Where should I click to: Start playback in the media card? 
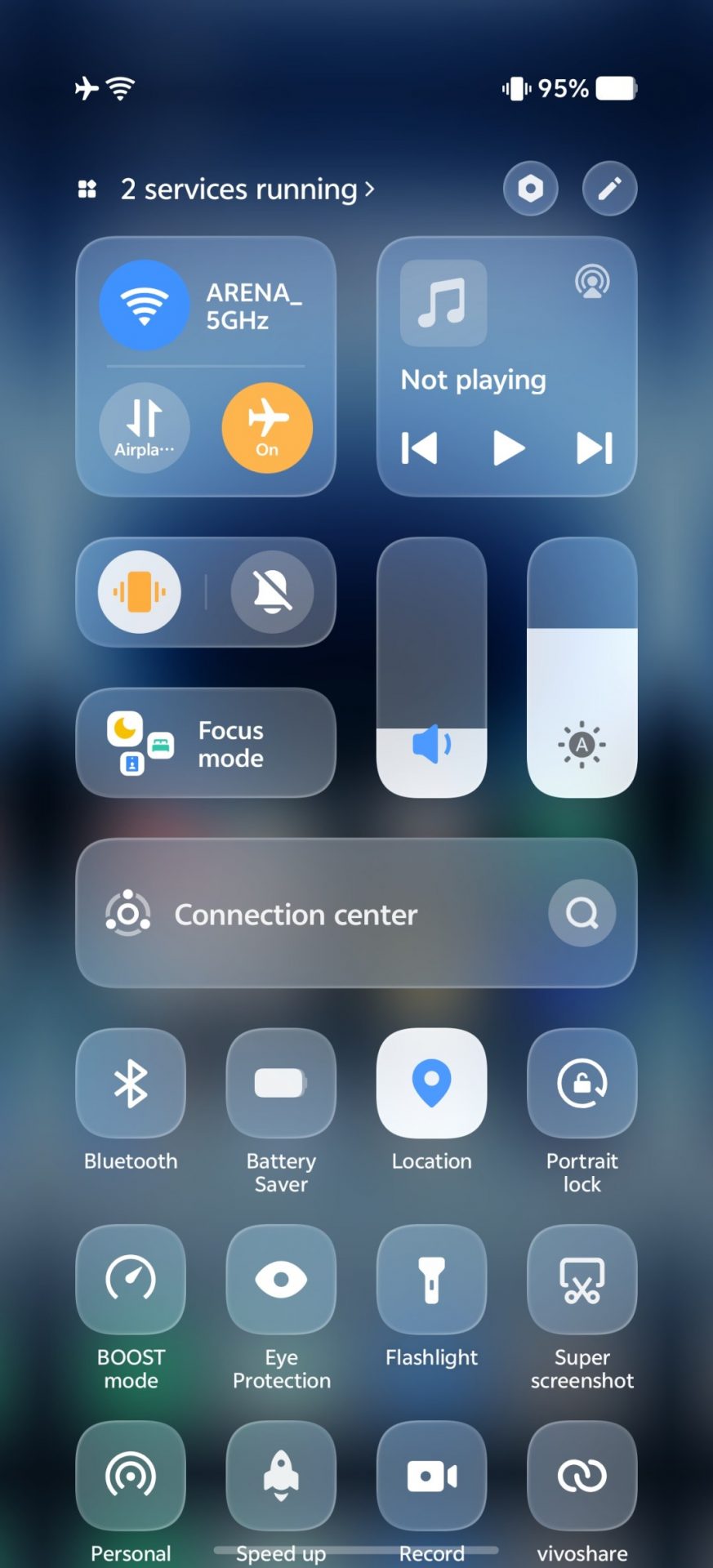[508, 448]
